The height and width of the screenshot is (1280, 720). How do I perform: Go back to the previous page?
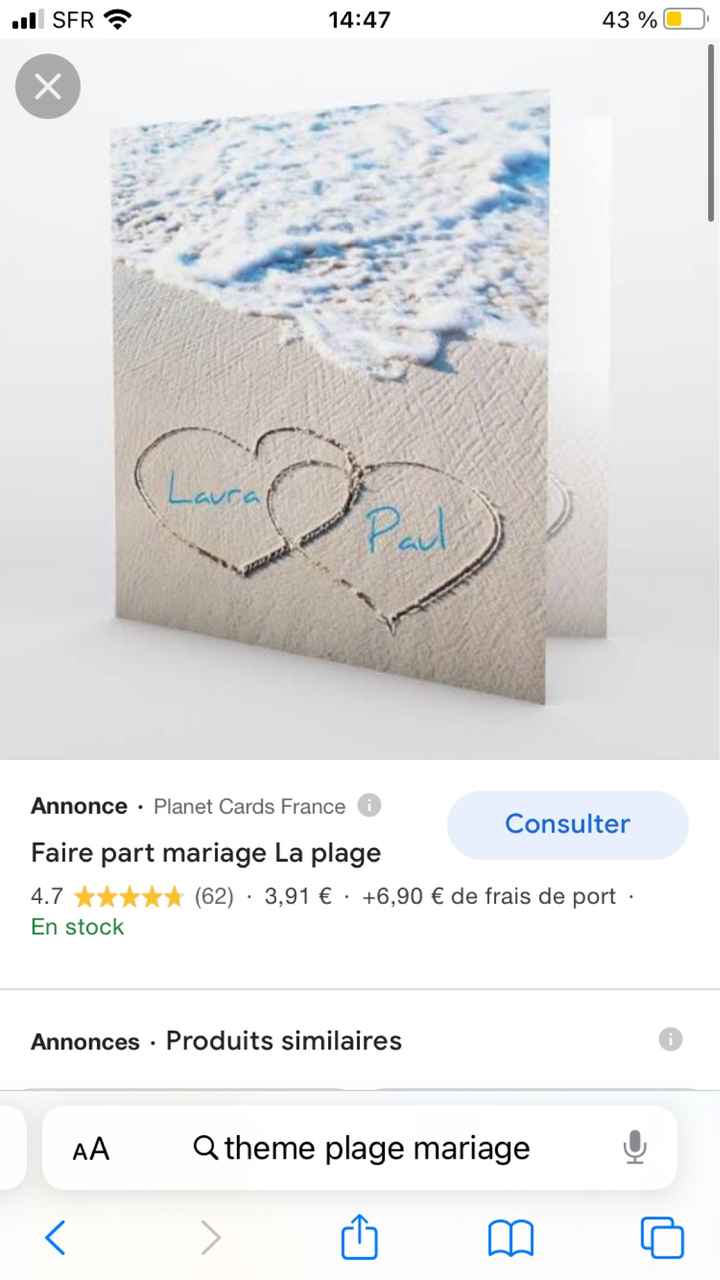click(56, 1238)
